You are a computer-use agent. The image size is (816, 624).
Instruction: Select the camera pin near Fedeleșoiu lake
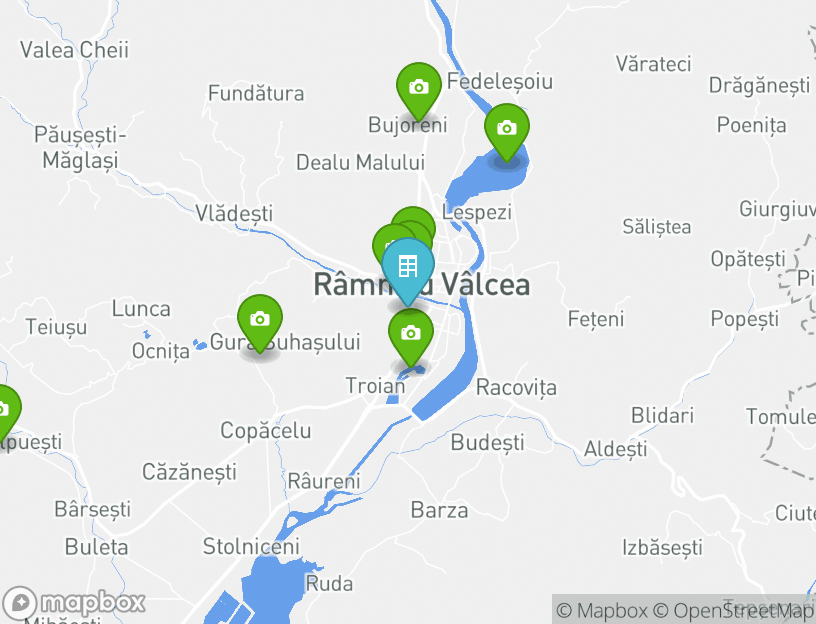point(507,129)
